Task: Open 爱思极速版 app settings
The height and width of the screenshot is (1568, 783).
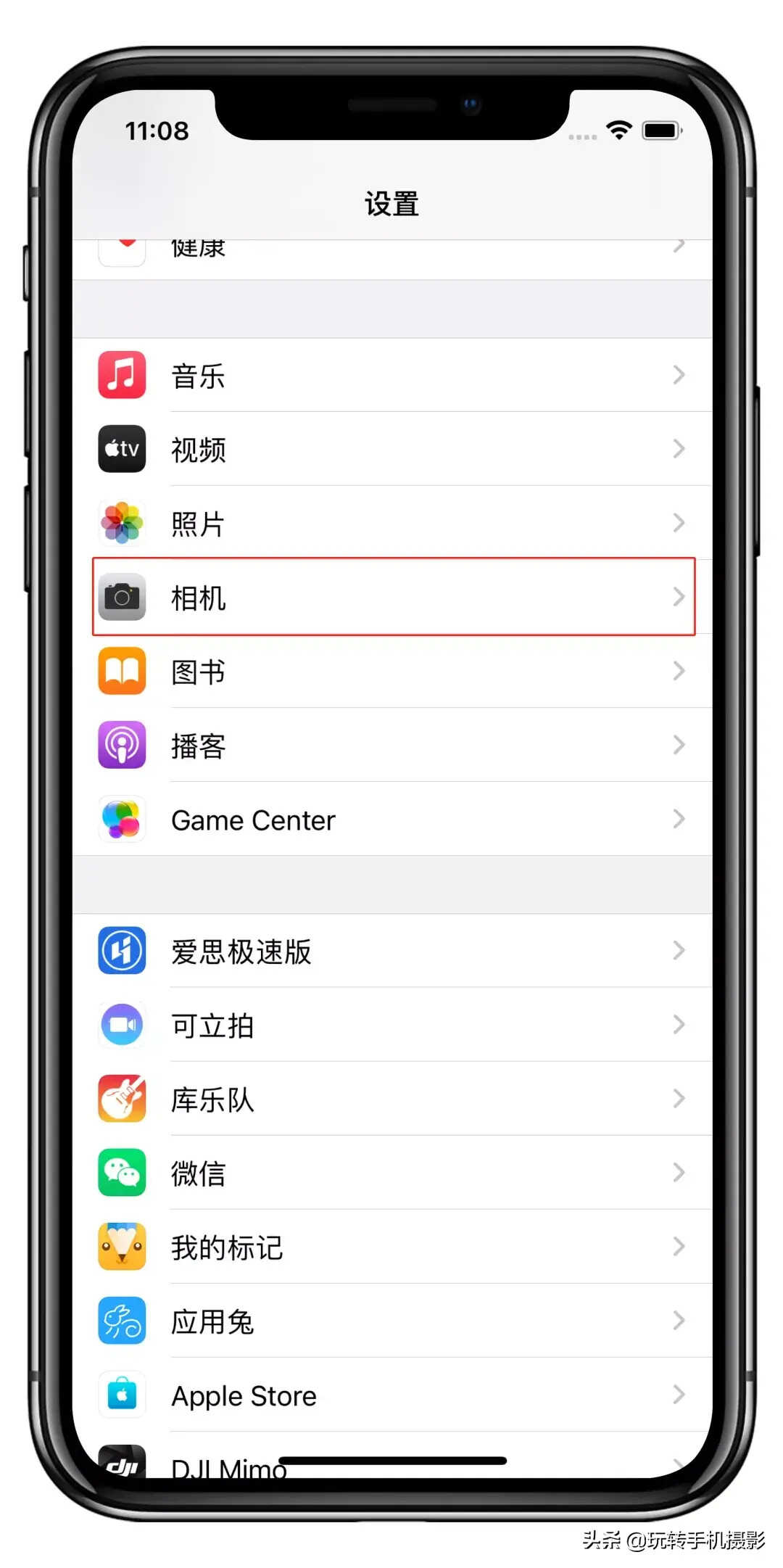Action: click(x=392, y=951)
